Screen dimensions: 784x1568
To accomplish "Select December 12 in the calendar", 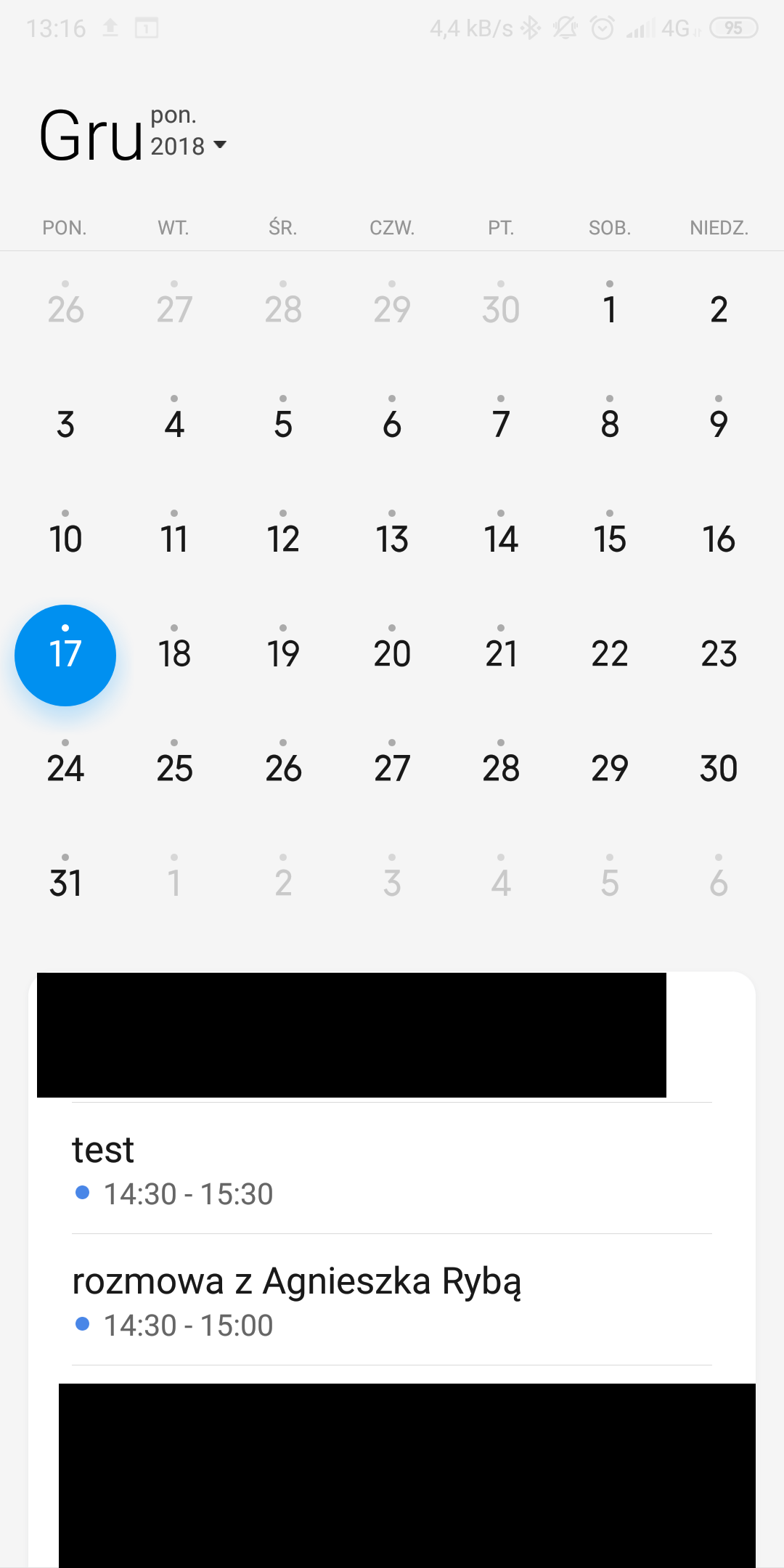I will [283, 539].
